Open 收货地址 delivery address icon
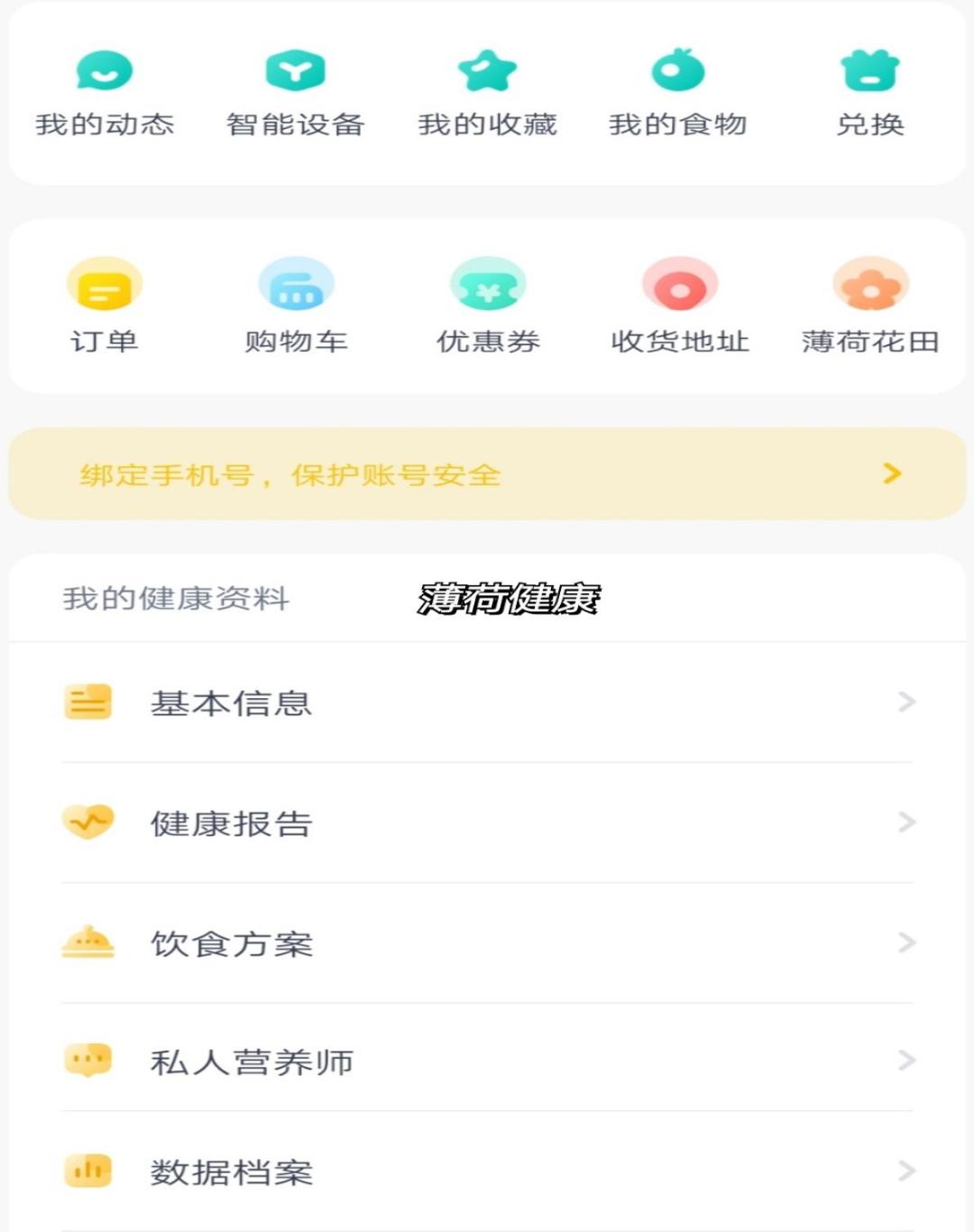 679,284
